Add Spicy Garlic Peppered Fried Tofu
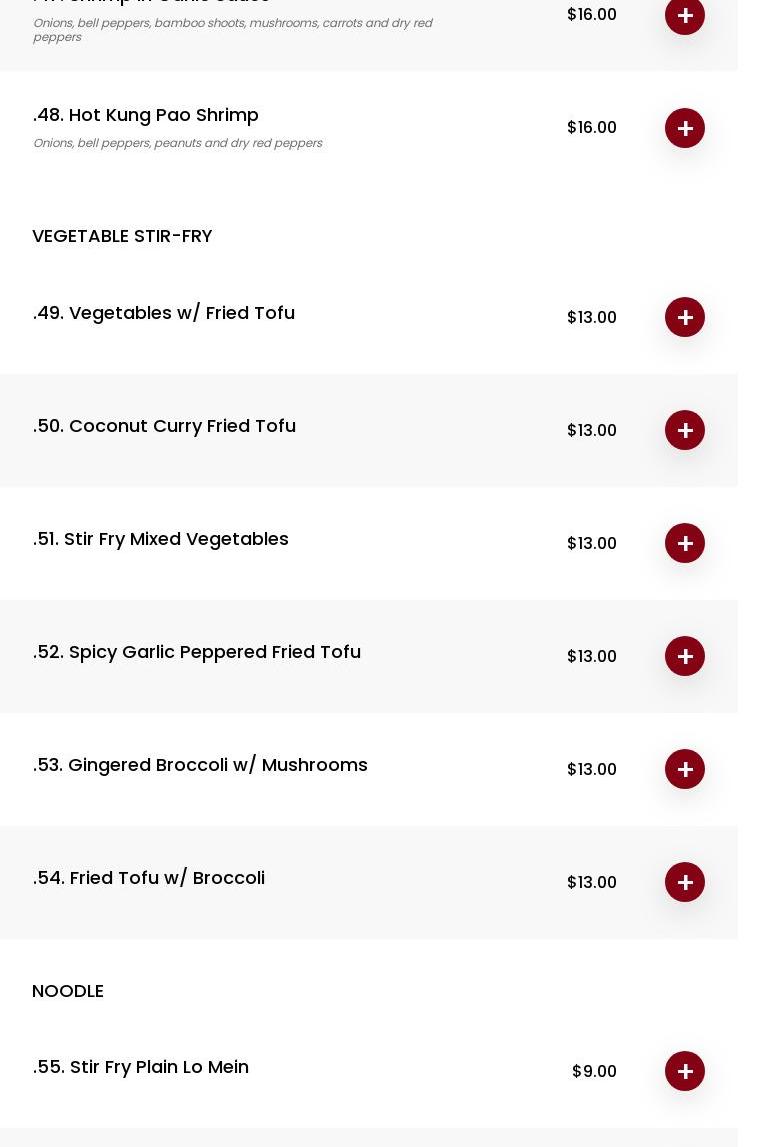 click(x=685, y=656)
